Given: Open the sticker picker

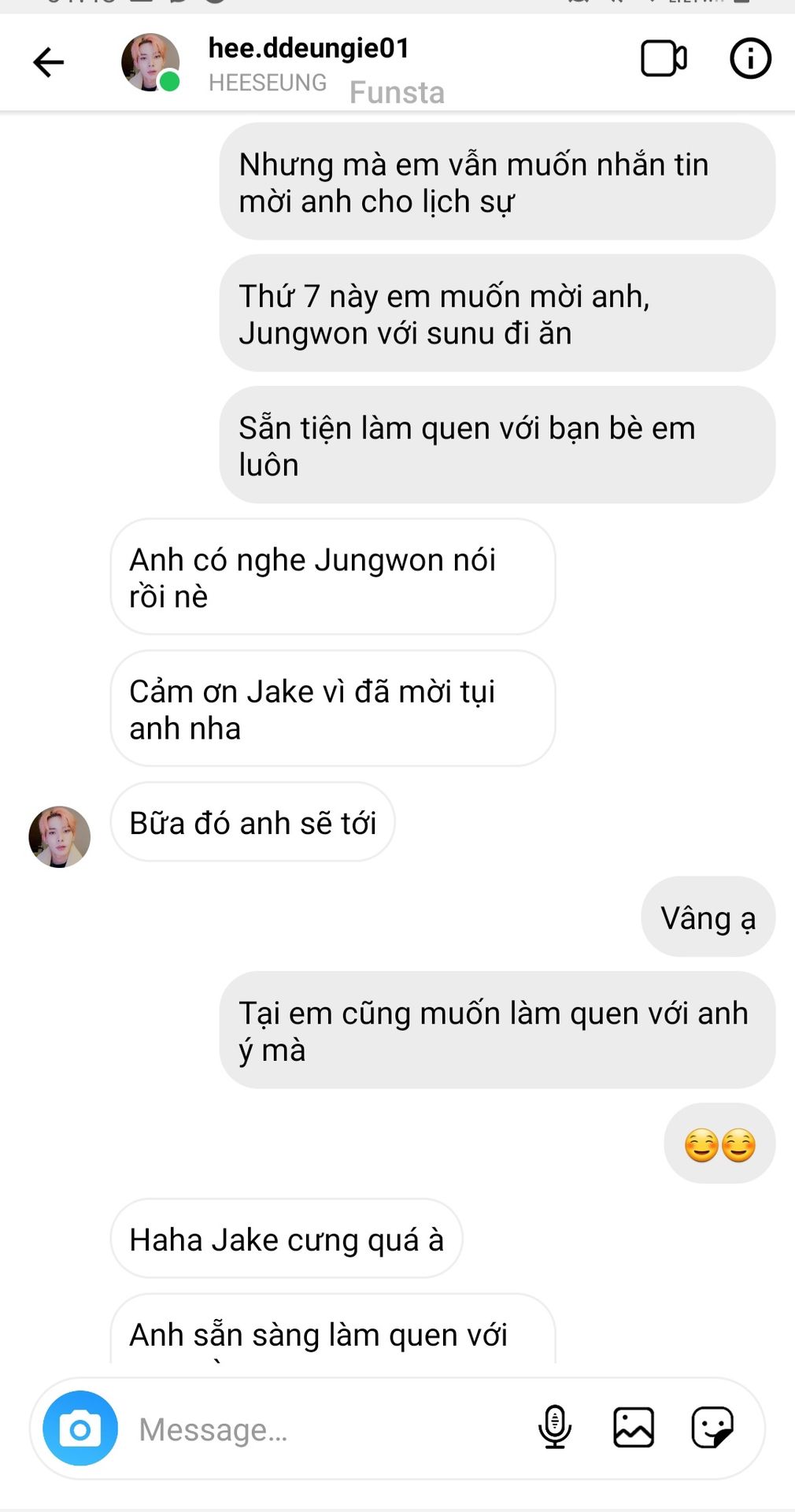Looking at the screenshot, I should [712, 1428].
